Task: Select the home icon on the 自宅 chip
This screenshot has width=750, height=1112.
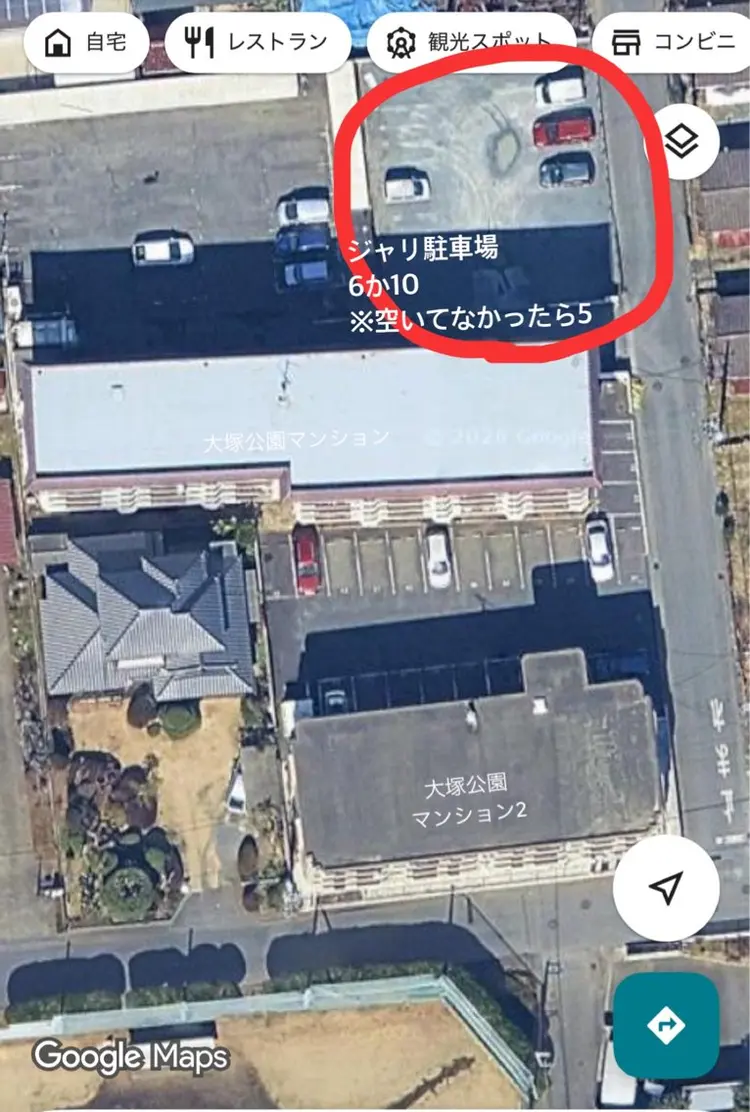Action: (57, 41)
